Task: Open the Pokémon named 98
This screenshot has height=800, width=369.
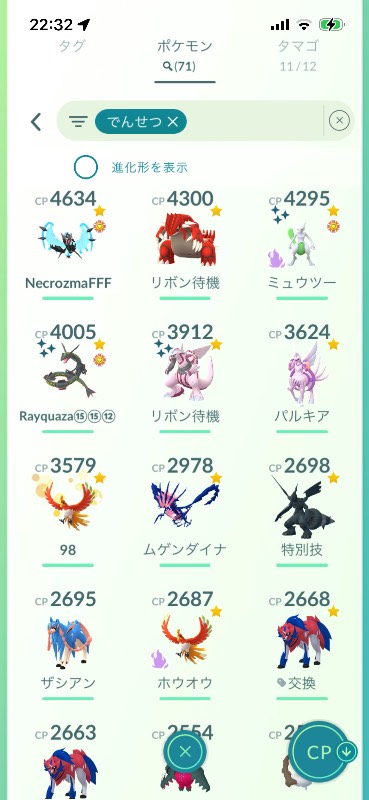Action: [68, 511]
